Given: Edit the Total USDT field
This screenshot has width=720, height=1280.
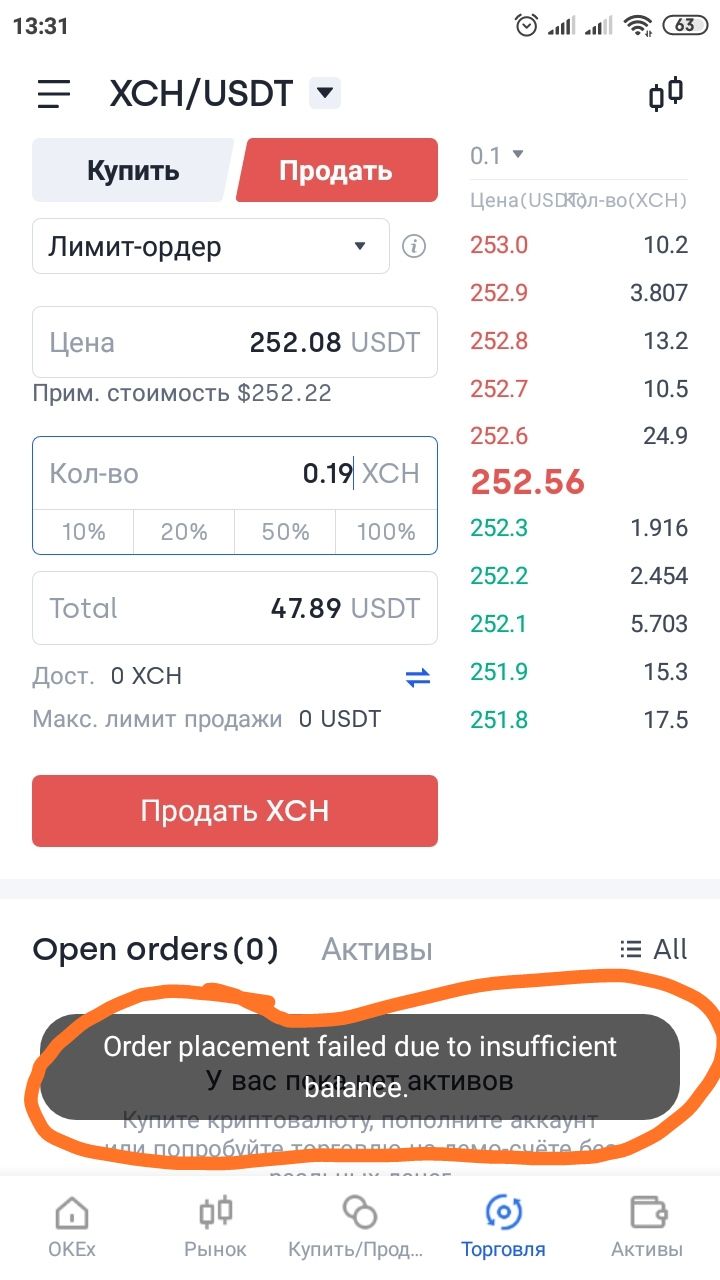Looking at the screenshot, I should (235, 608).
